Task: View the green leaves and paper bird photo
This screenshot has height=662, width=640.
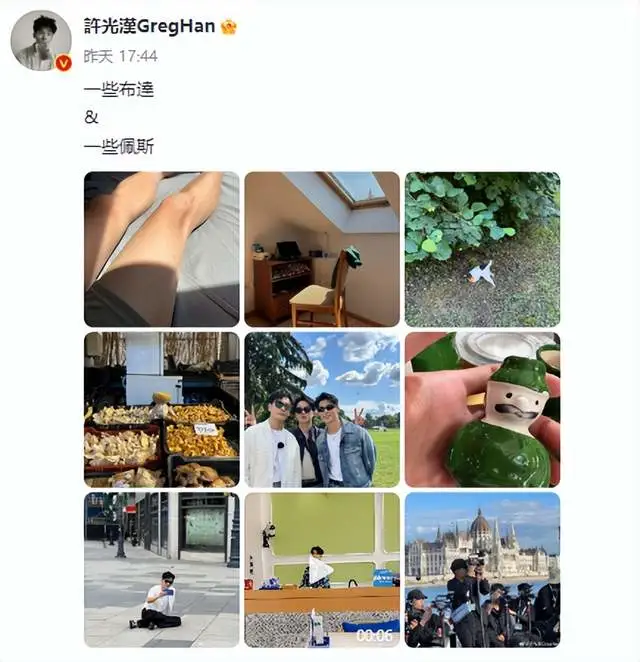Action: click(x=482, y=249)
